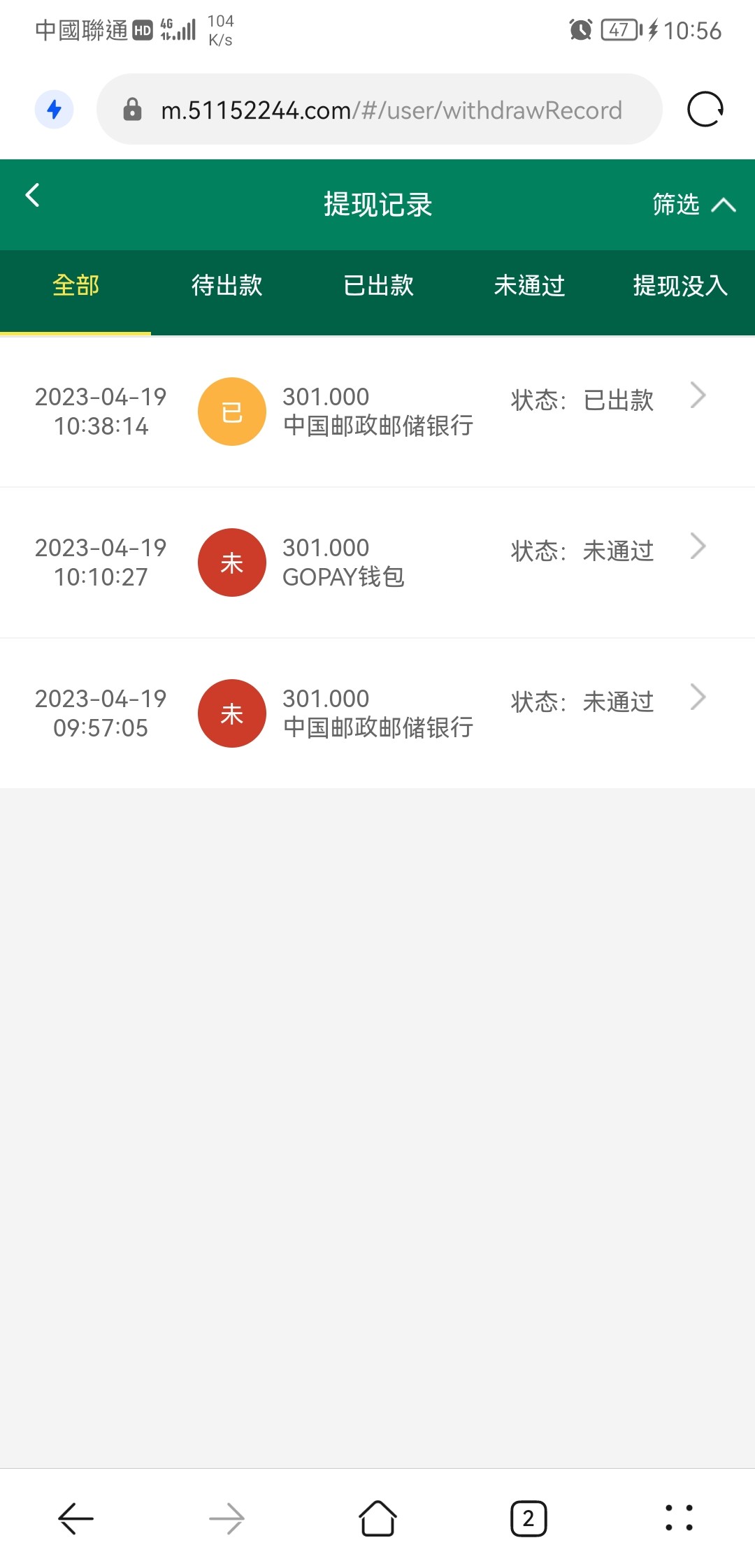Viewport: 755px width, 1568px height.
Task: Tap the blue lightning icon beside the URL
Action: (55, 110)
